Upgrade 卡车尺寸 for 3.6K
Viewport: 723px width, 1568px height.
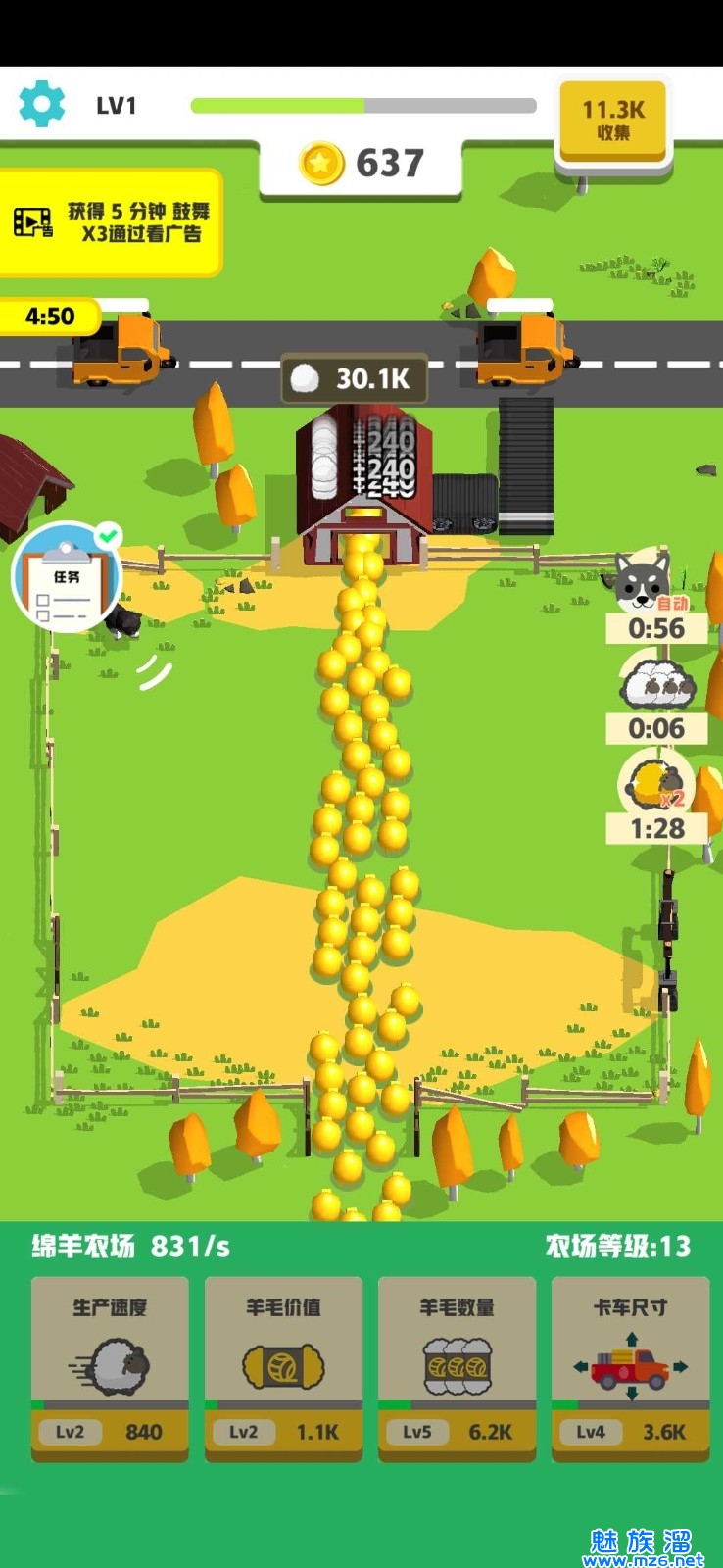(630, 1368)
